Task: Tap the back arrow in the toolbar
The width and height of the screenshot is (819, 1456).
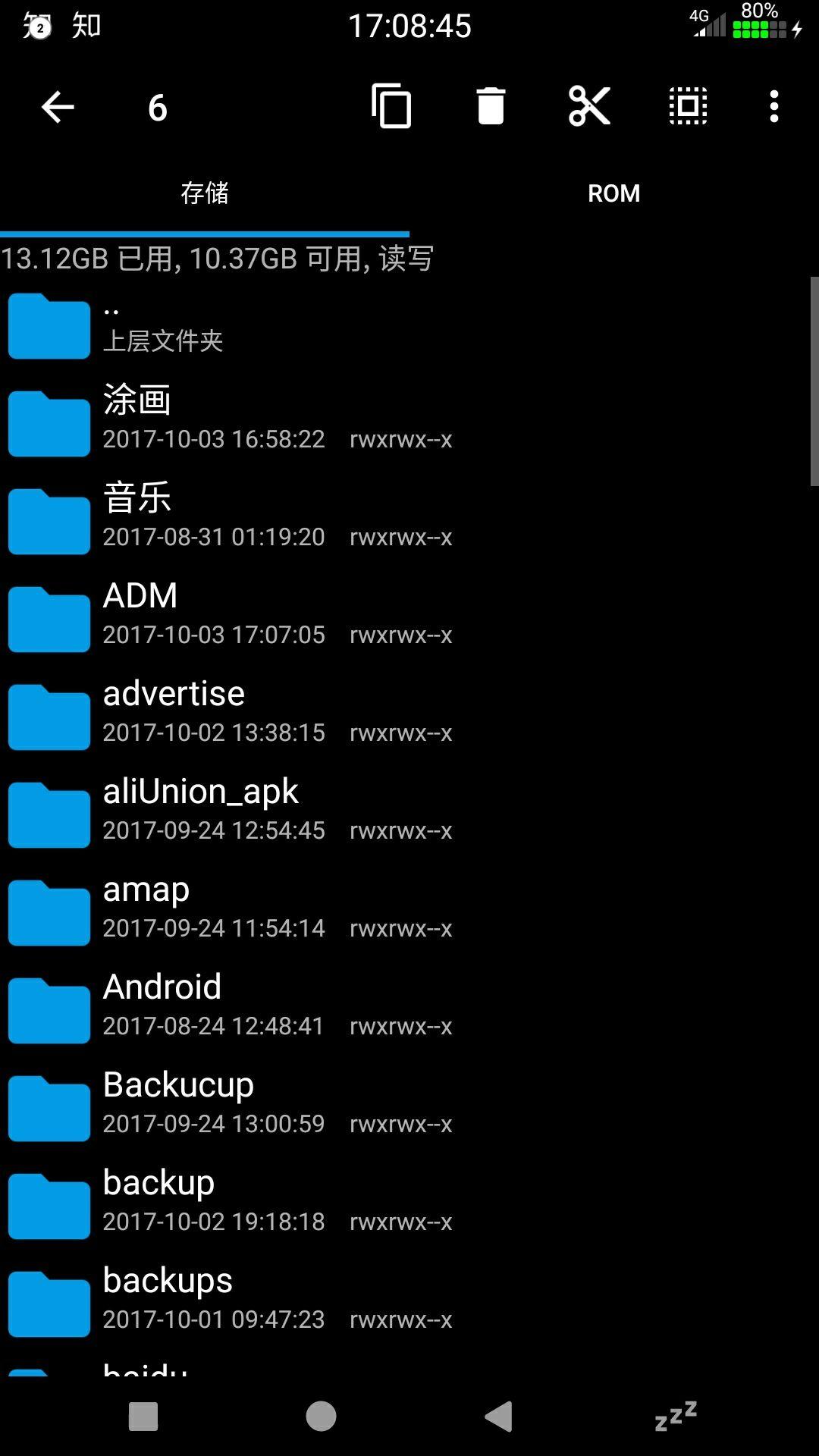Action: (x=58, y=107)
